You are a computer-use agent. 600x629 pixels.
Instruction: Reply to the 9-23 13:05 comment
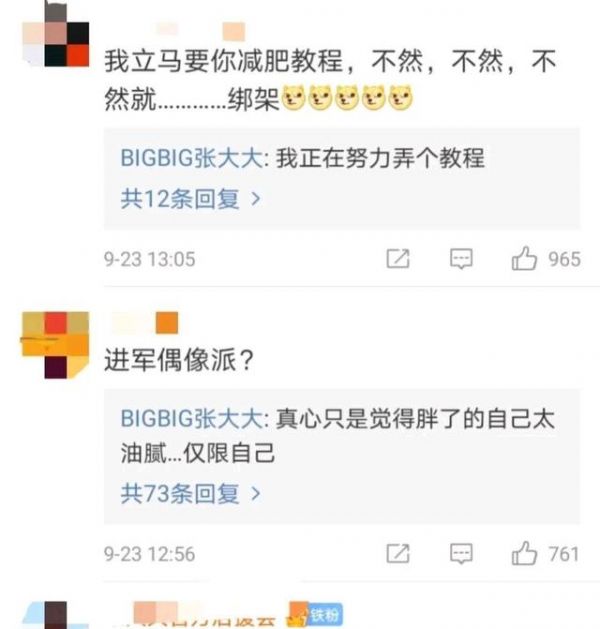point(460,259)
